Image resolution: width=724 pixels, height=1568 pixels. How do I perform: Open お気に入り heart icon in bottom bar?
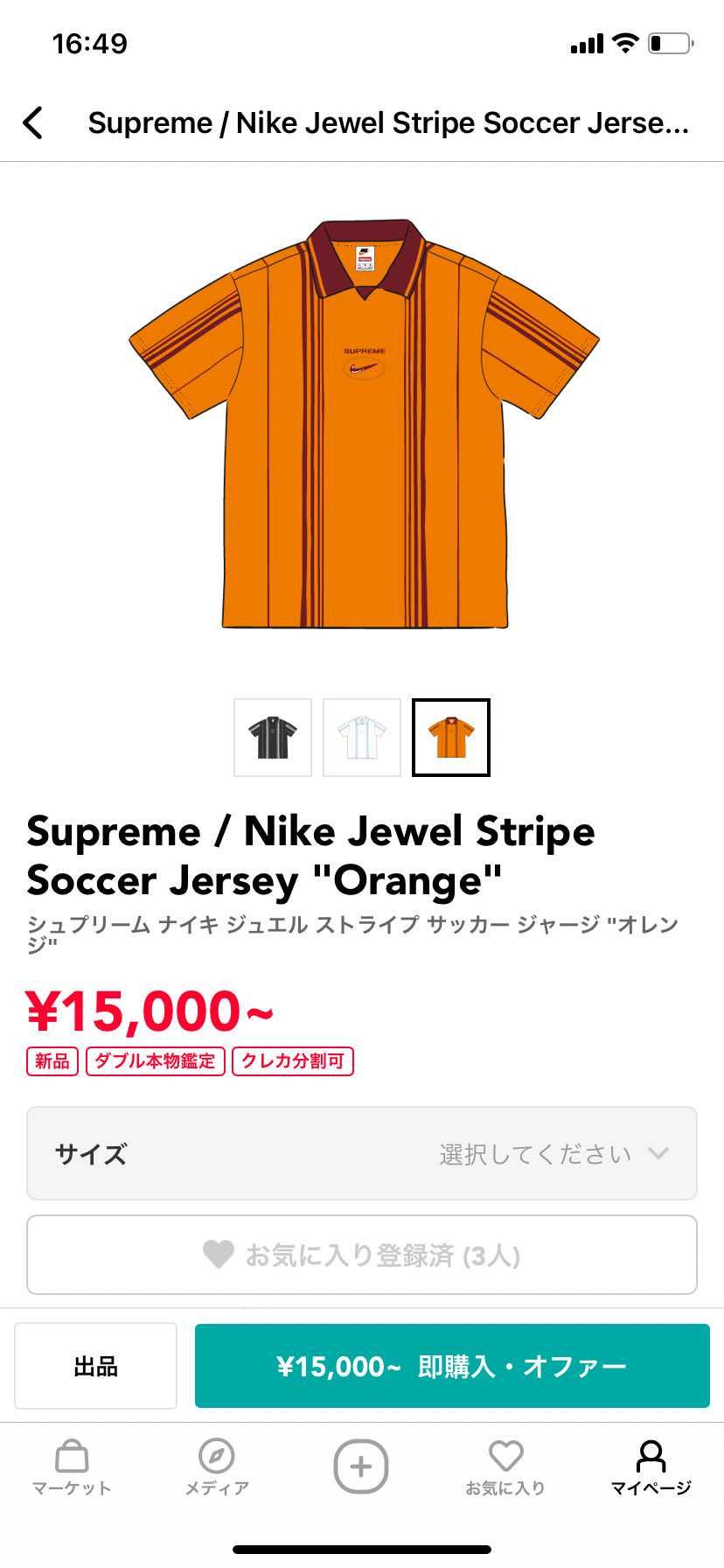tap(506, 1459)
